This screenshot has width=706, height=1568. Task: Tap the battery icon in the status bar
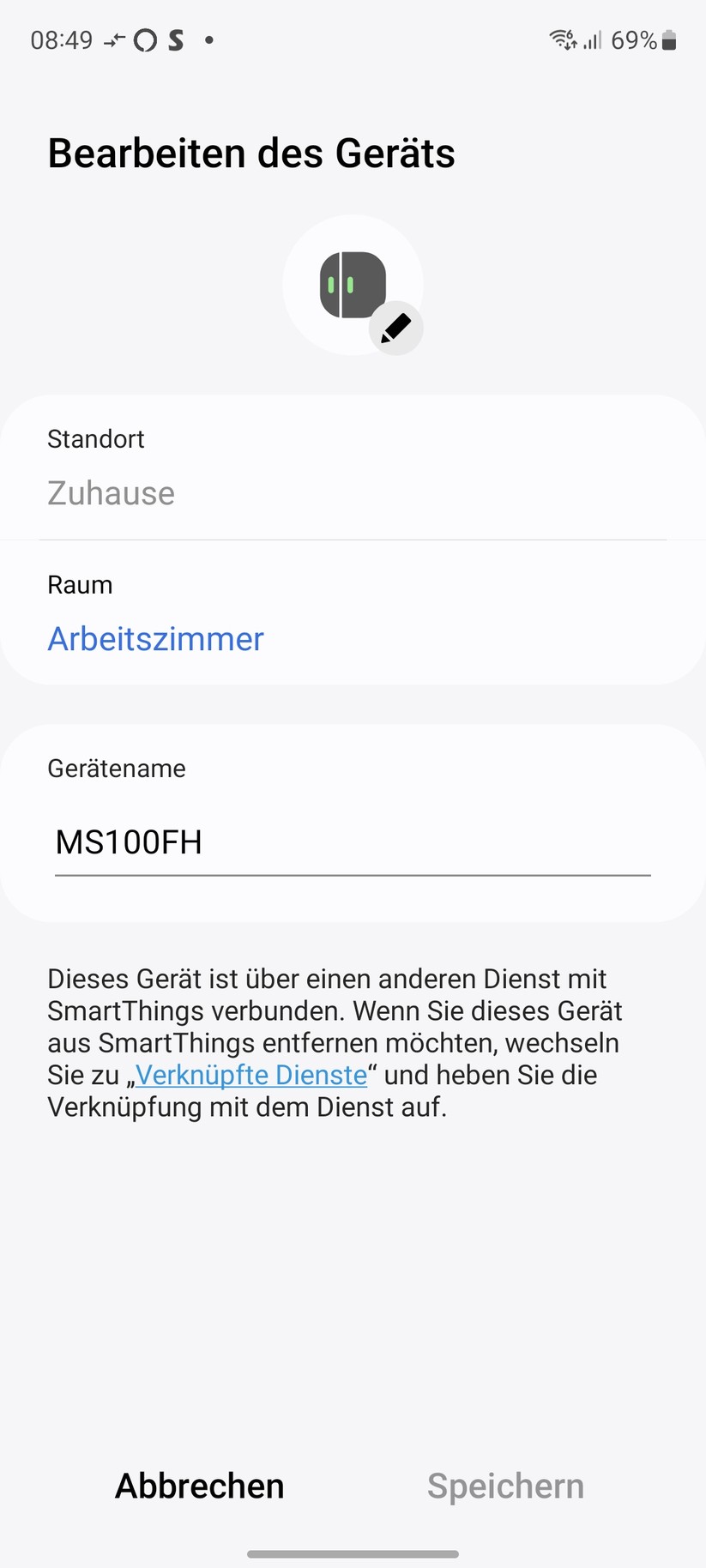pos(670,39)
